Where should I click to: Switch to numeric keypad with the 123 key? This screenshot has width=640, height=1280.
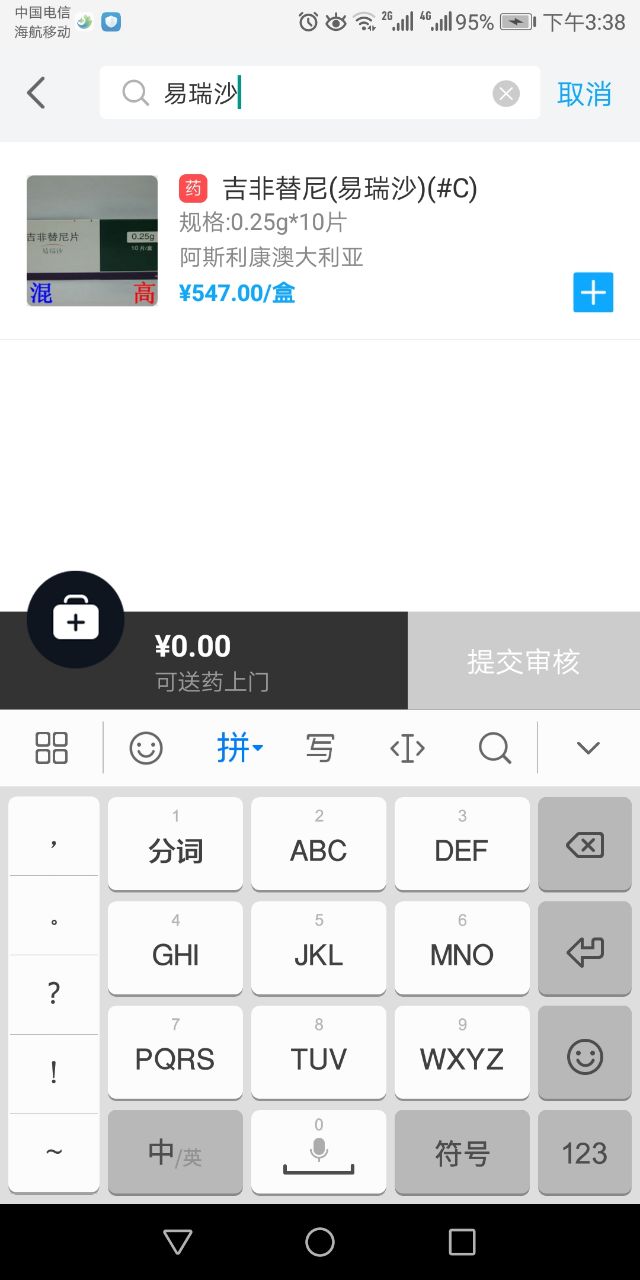pyautogui.click(x=584, y=1153)
